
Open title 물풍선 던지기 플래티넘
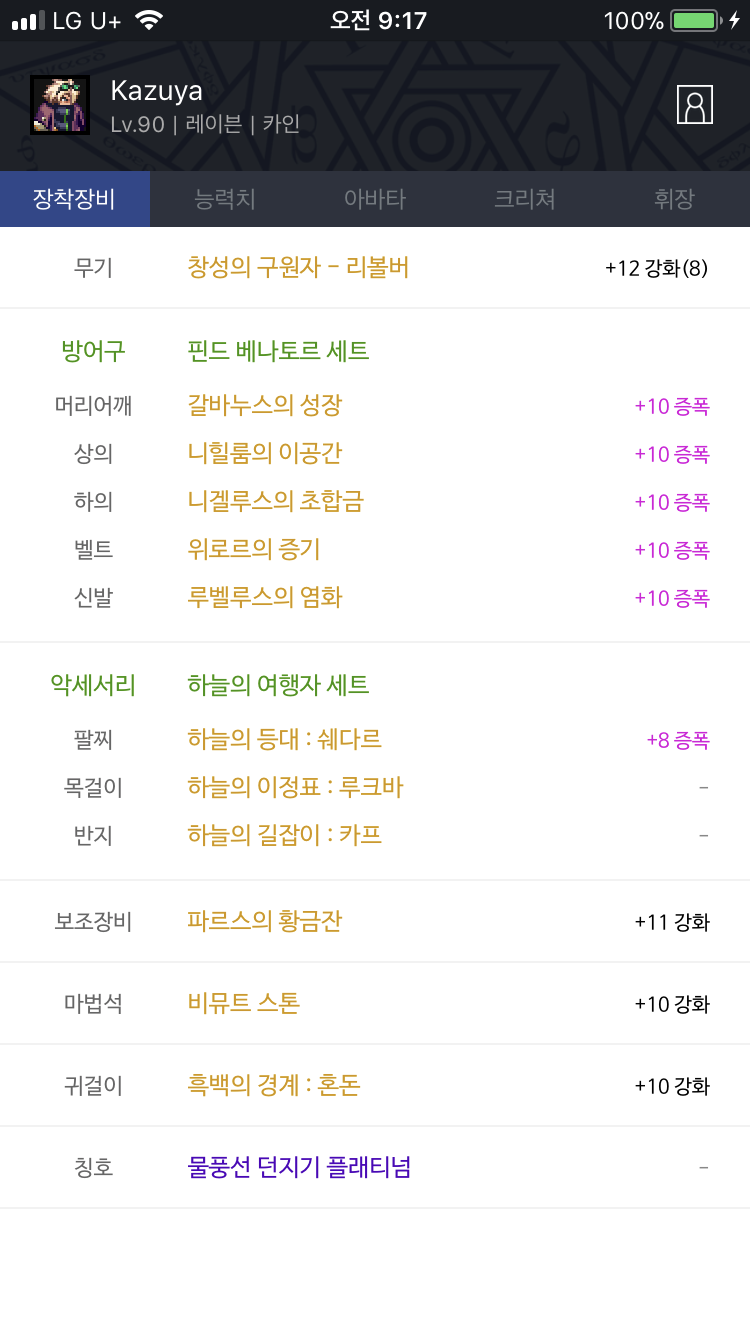(x=299, y=1167)
